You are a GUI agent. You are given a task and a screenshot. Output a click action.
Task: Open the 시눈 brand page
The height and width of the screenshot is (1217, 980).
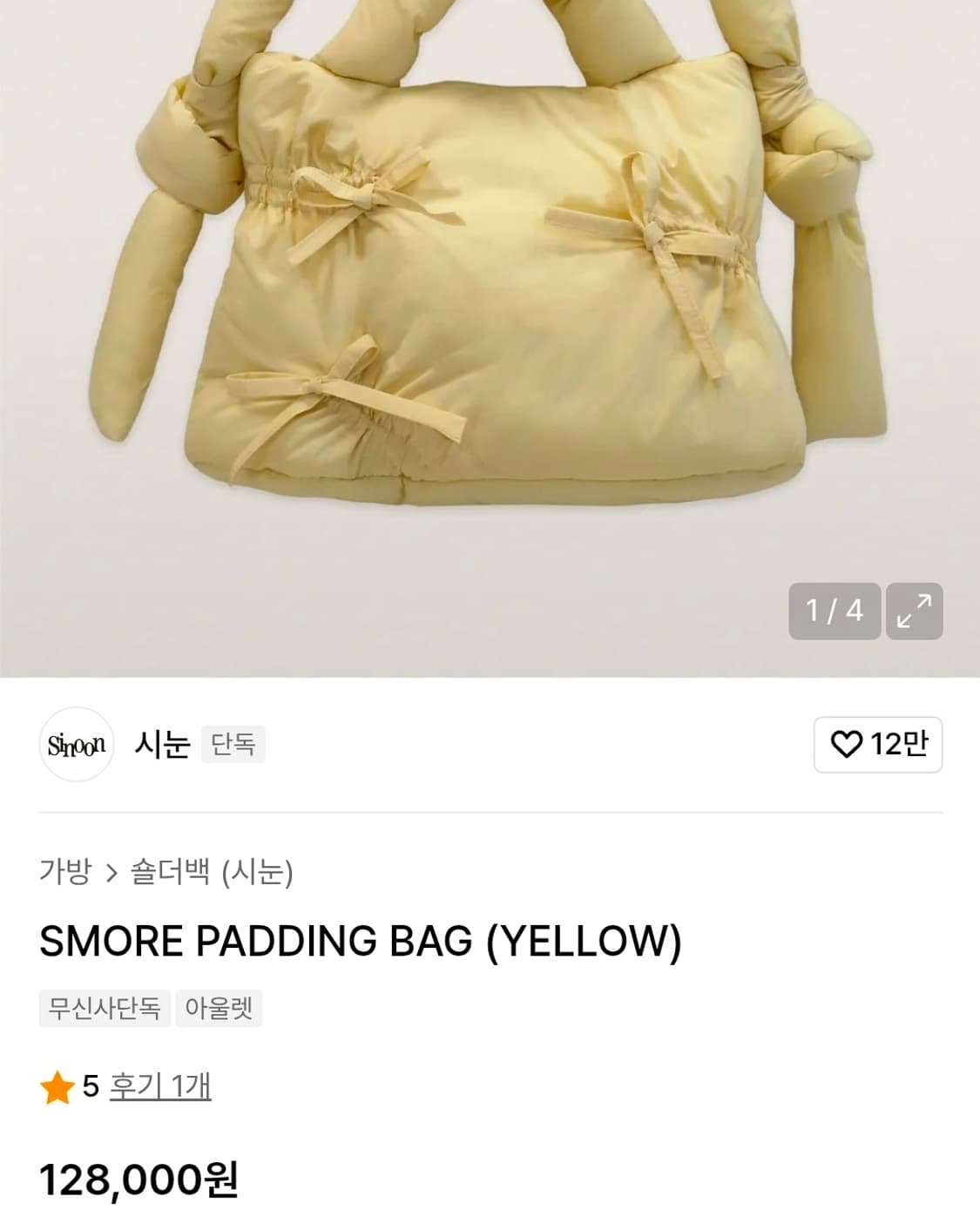160,747
